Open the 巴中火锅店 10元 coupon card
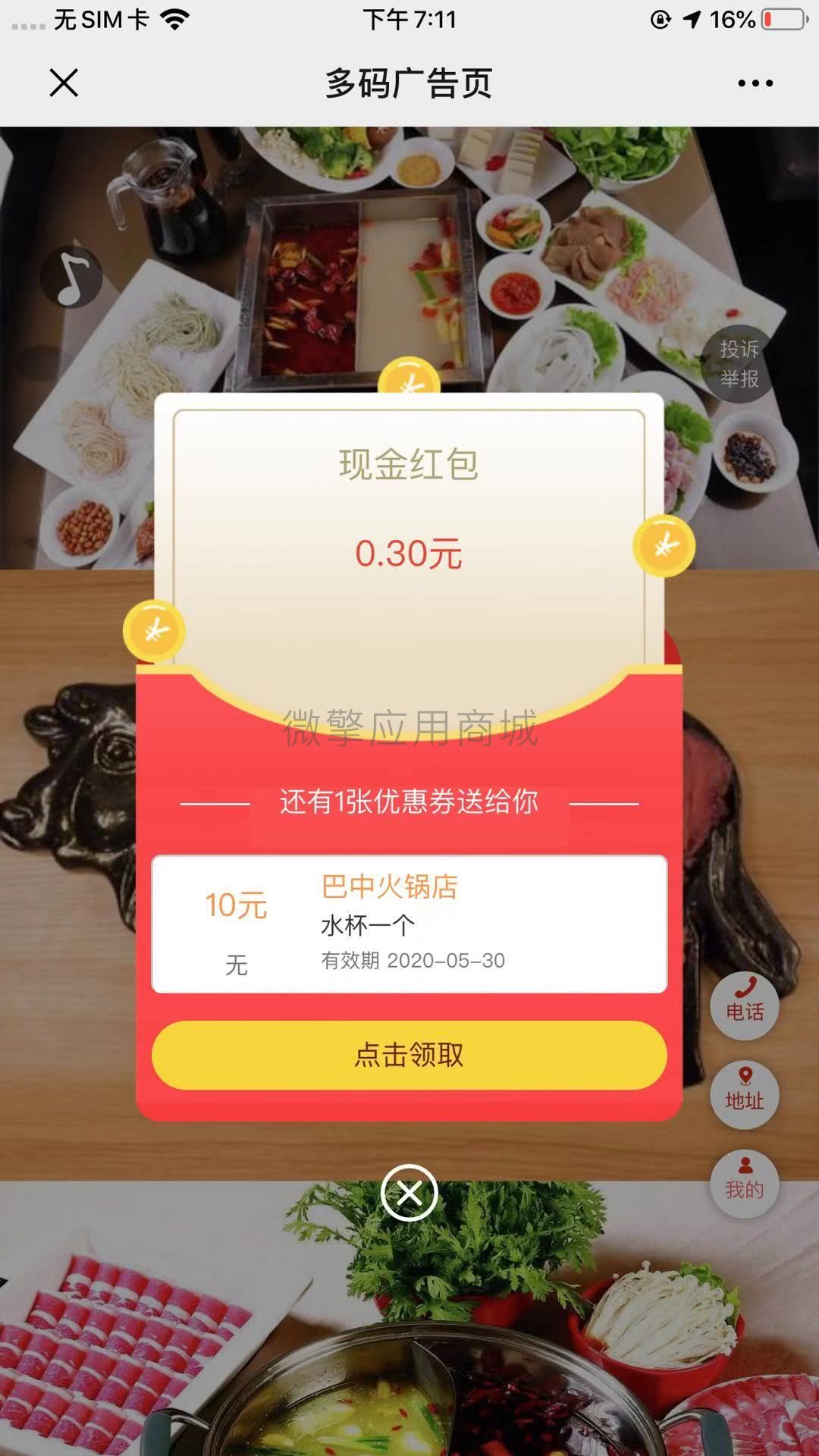 tap(409, 924)
